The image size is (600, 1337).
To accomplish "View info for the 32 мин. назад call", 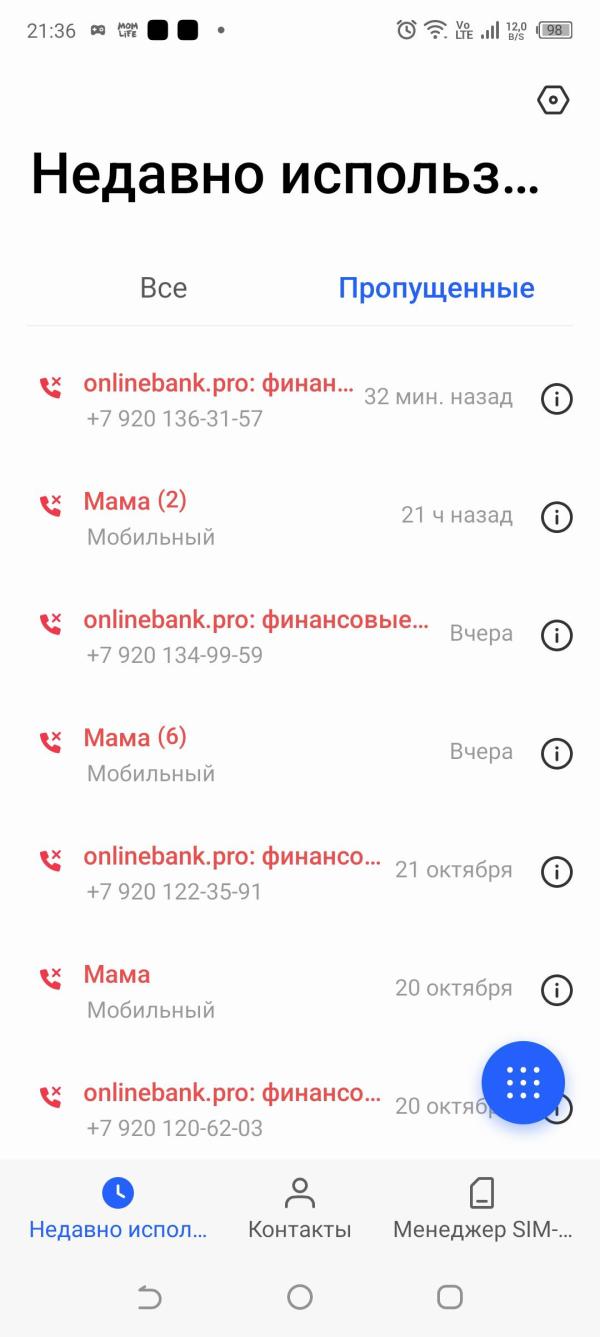I will (x=556, y=399).
